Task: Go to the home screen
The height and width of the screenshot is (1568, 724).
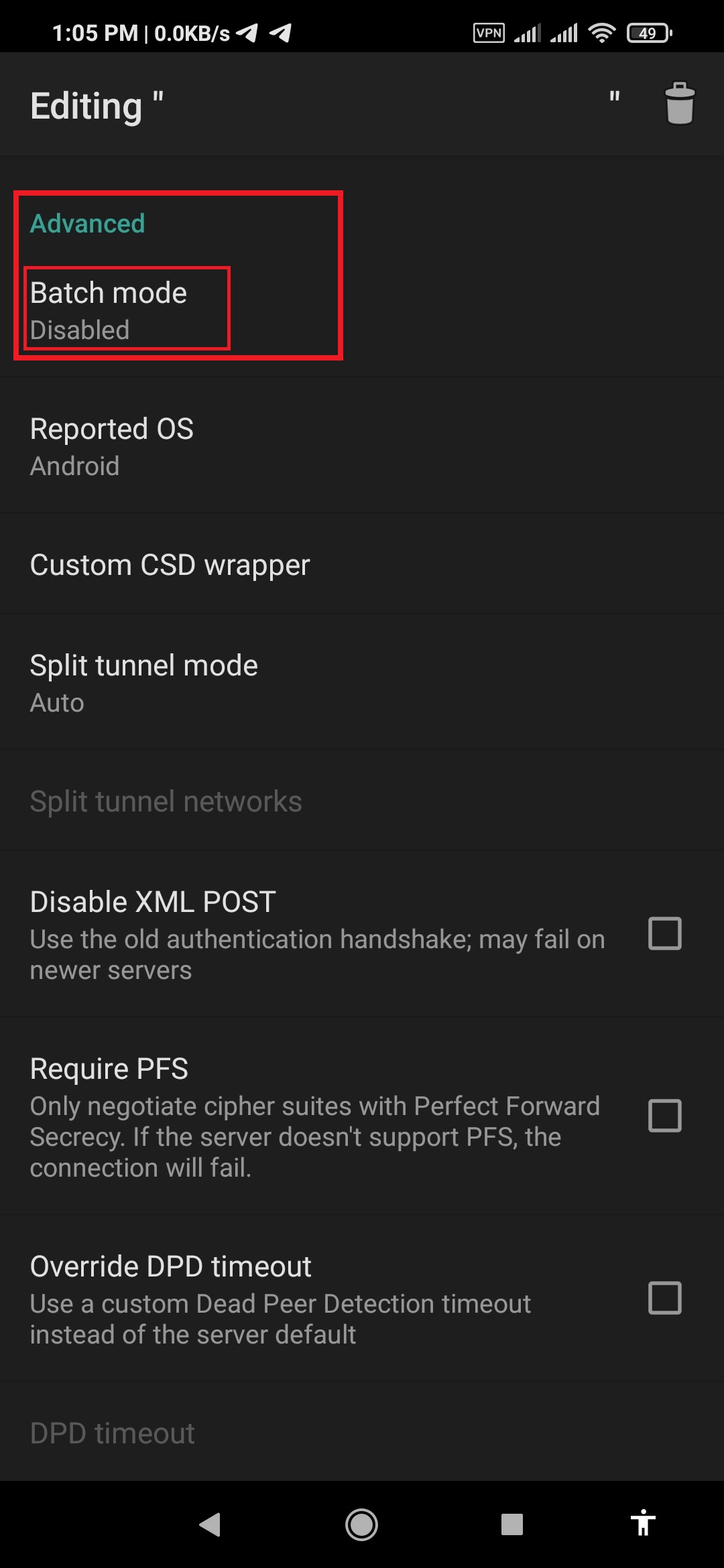Action: pos(361,1524)
